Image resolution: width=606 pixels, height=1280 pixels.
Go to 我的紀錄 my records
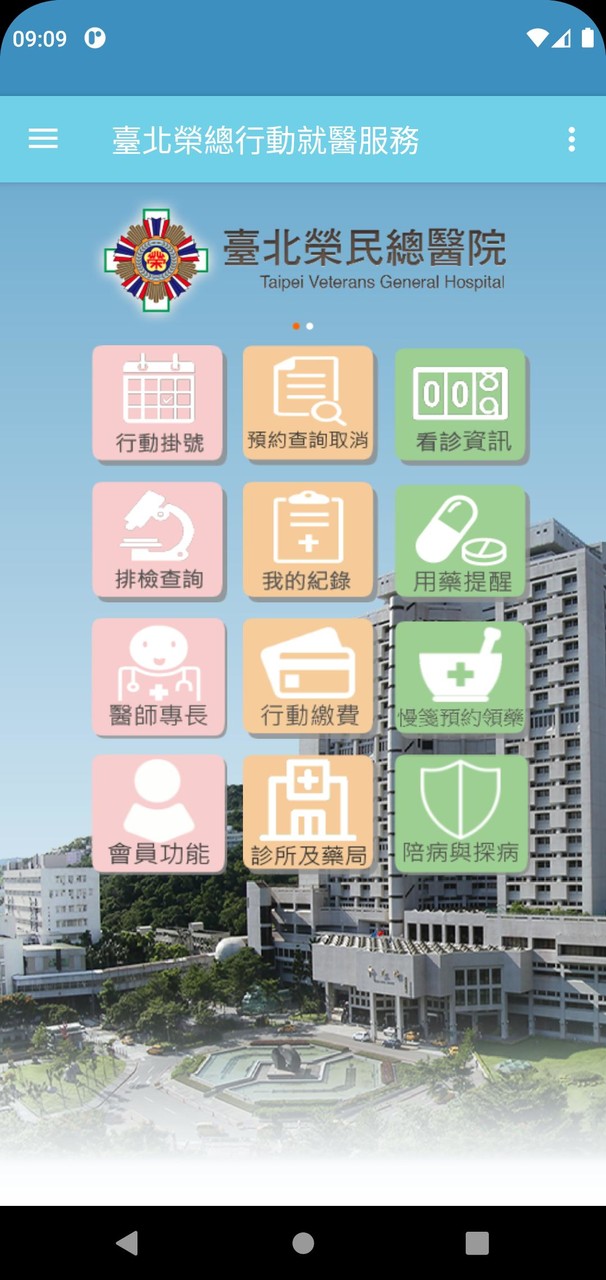click(x=308, y=540)
